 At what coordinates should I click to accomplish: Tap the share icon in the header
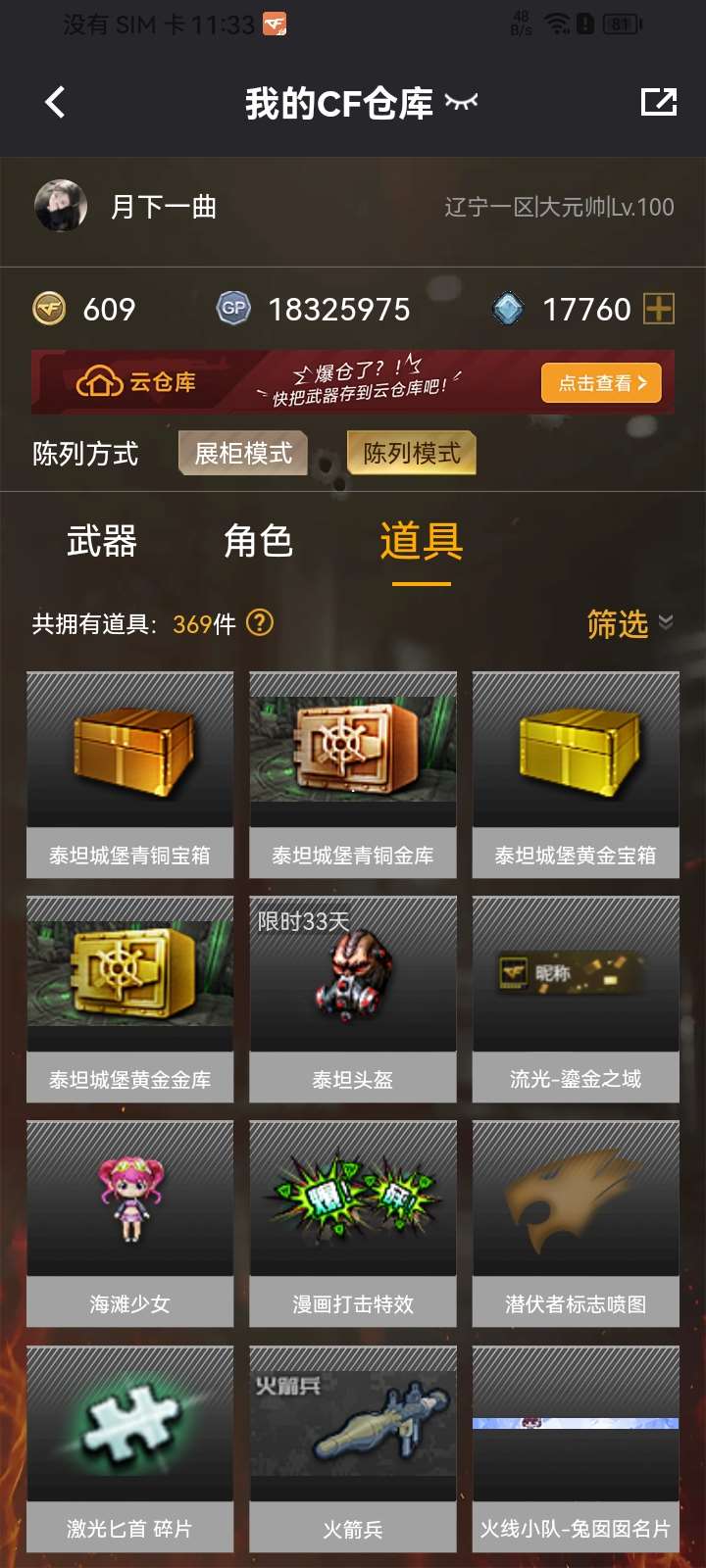coord(659,102)
